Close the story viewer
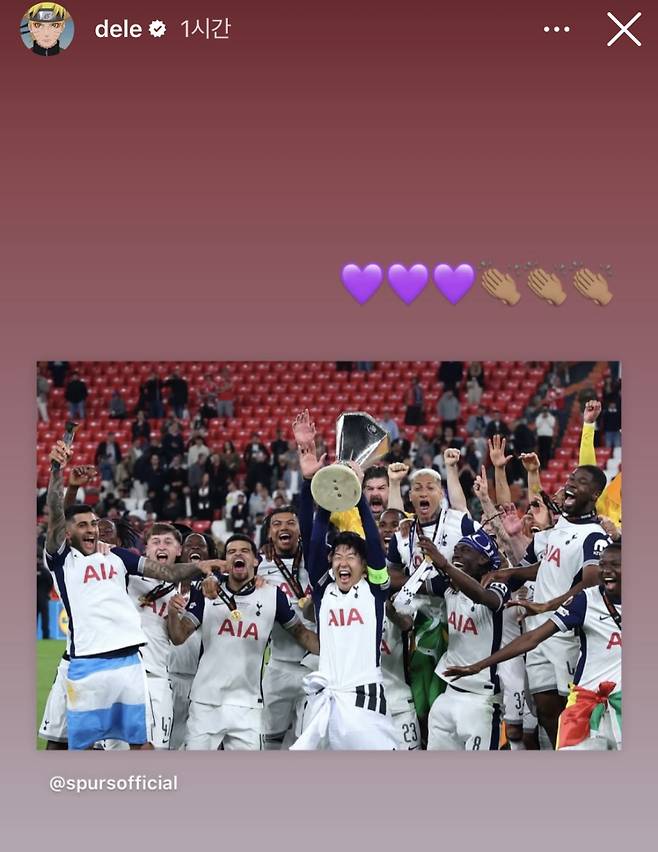658x852 pixels. point(624,29)
